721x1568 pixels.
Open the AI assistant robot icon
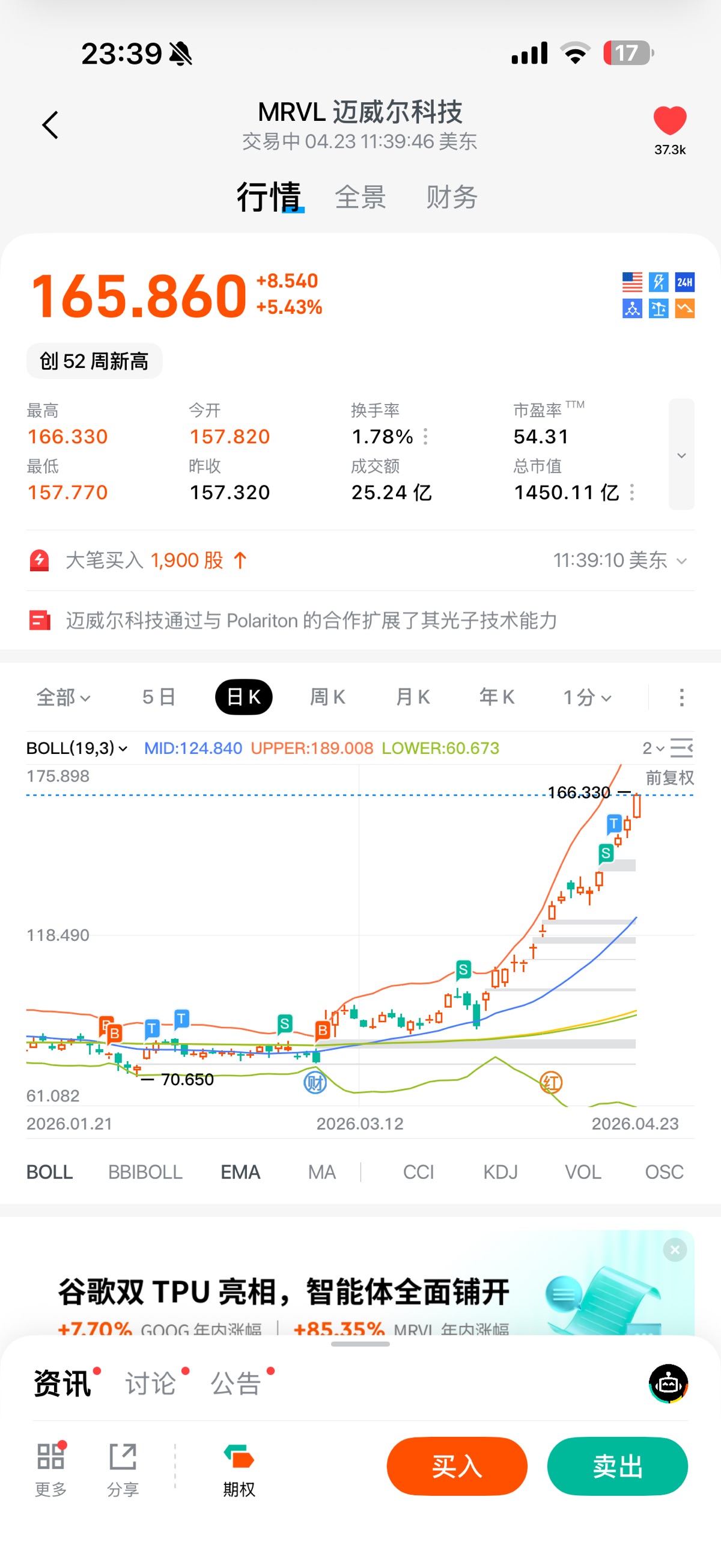point(668,1383)
